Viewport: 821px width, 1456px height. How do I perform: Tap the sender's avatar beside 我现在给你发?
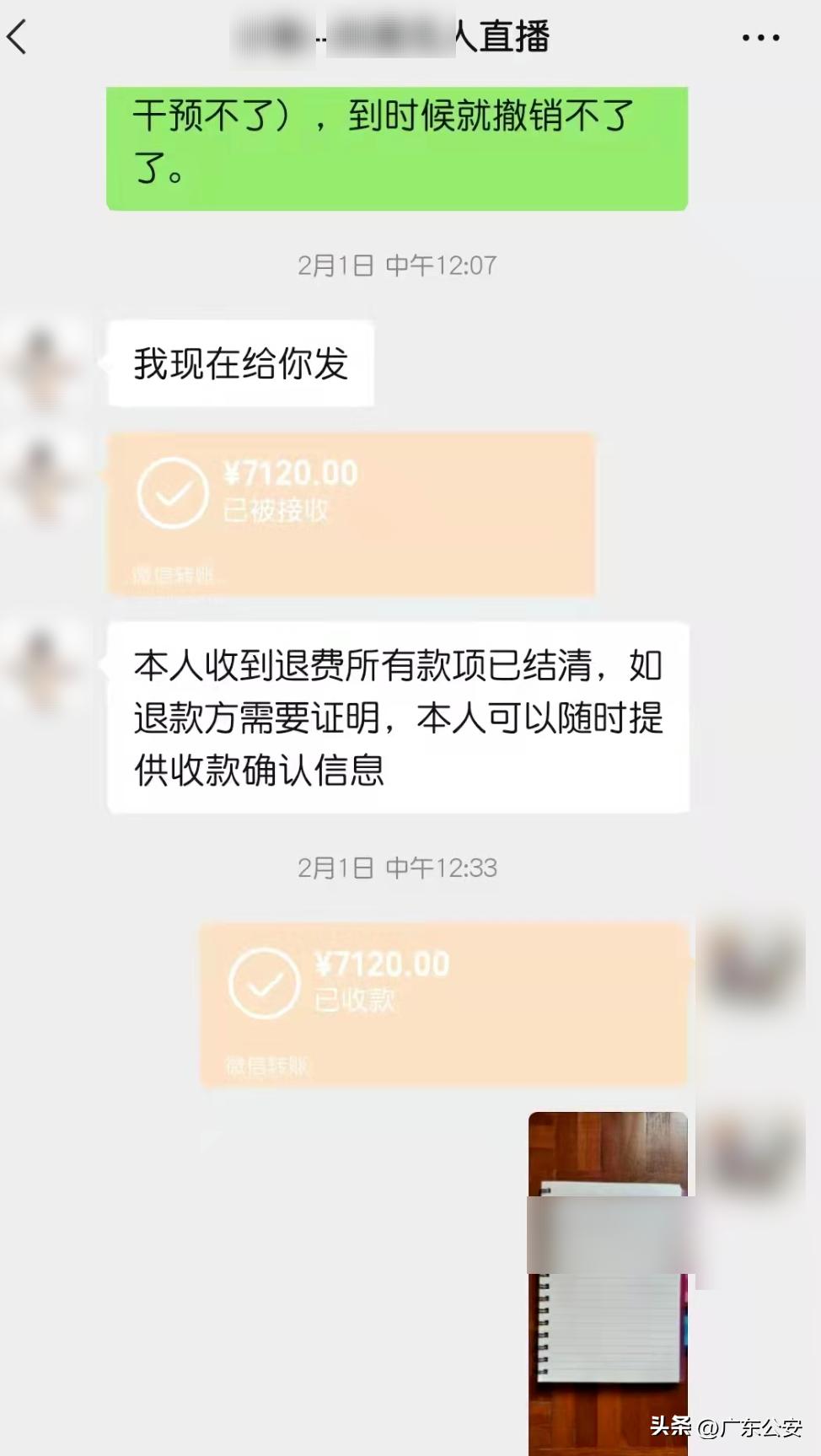click(x=46, y=361)
